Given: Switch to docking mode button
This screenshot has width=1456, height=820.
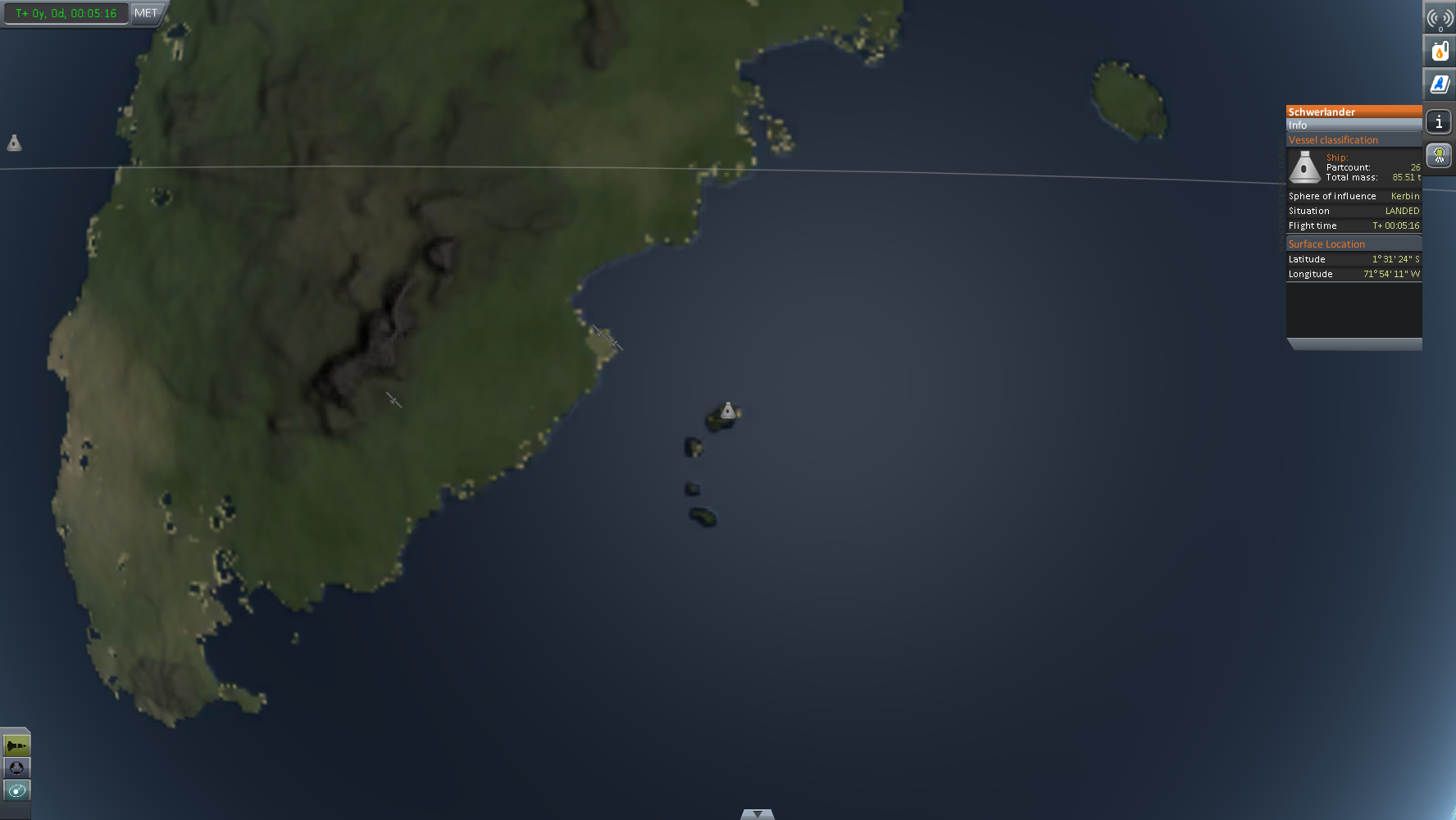Looking at the screenshot, I should [16, 768].
